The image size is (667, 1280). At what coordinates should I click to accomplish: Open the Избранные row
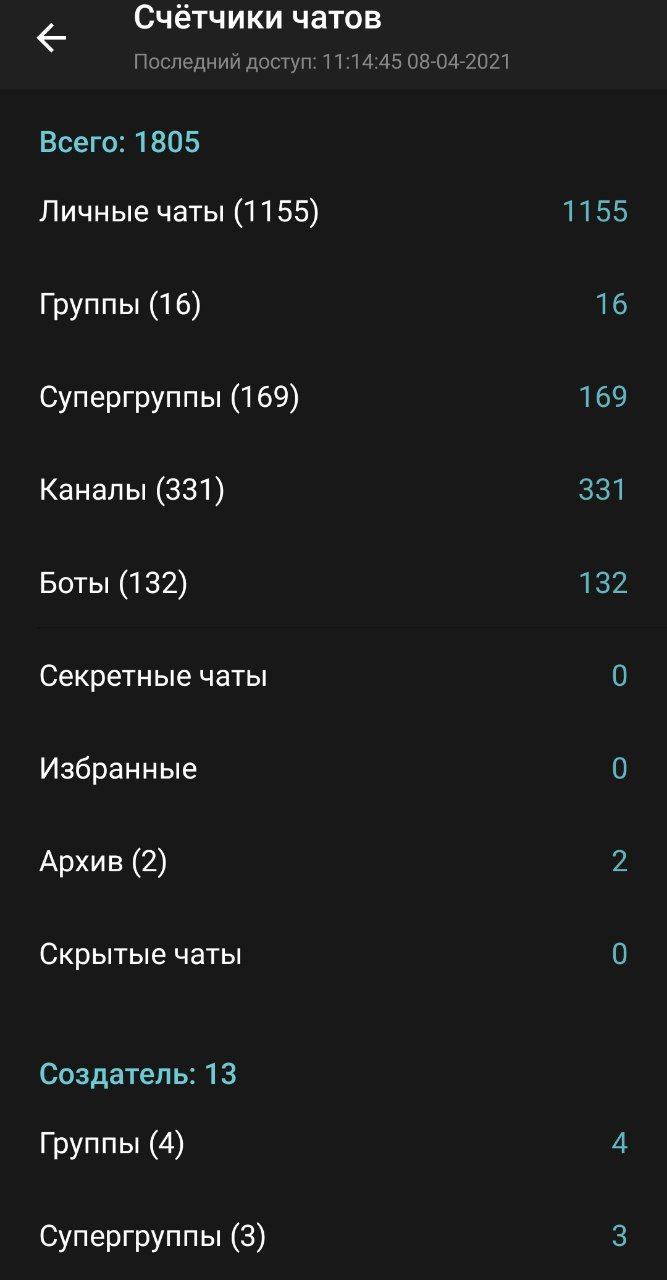pos(333,769)
